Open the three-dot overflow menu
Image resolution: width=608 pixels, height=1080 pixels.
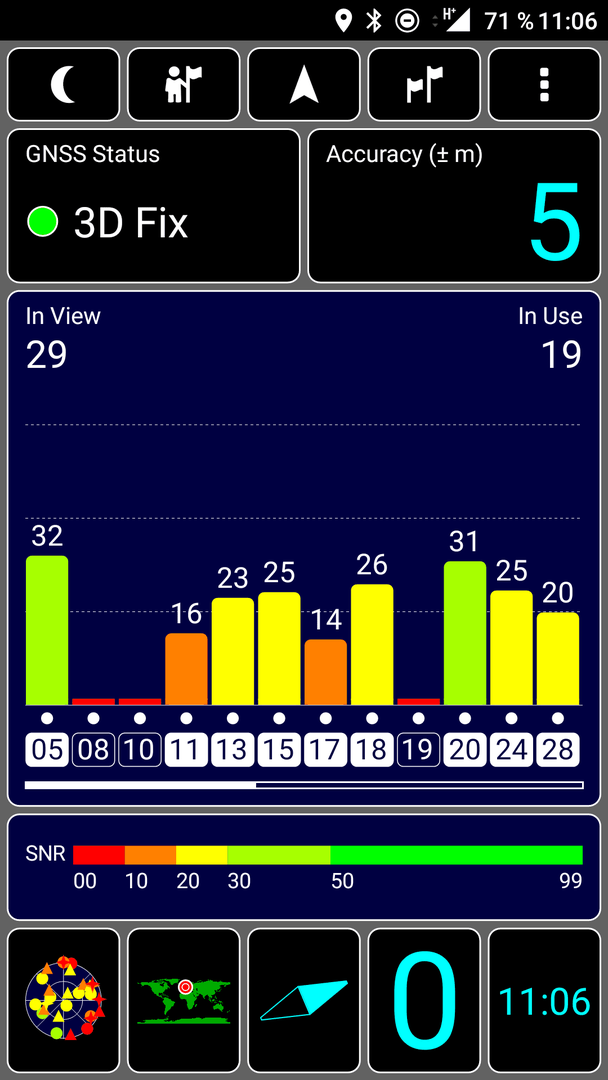[x=544, y=85]
